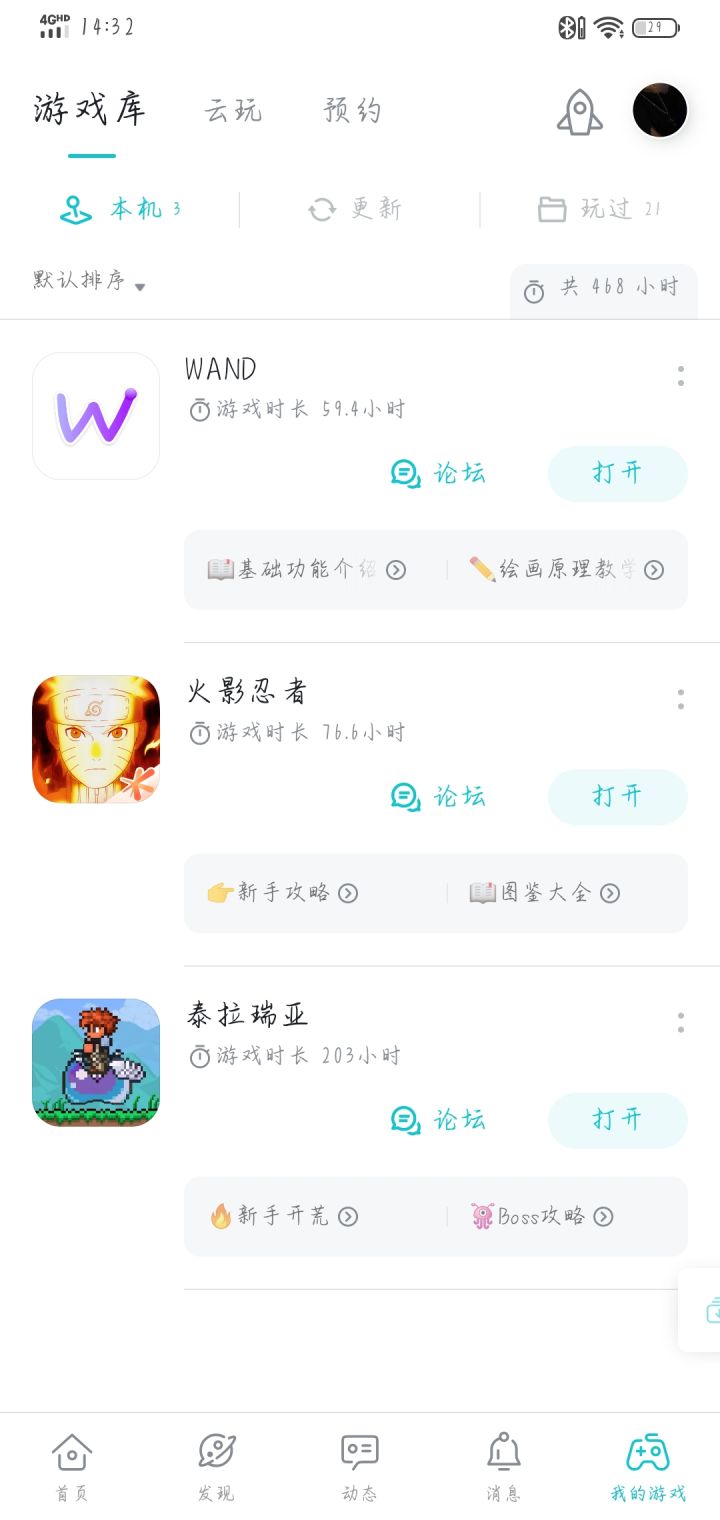Go to the 首页 tab

click(72, 1466)
